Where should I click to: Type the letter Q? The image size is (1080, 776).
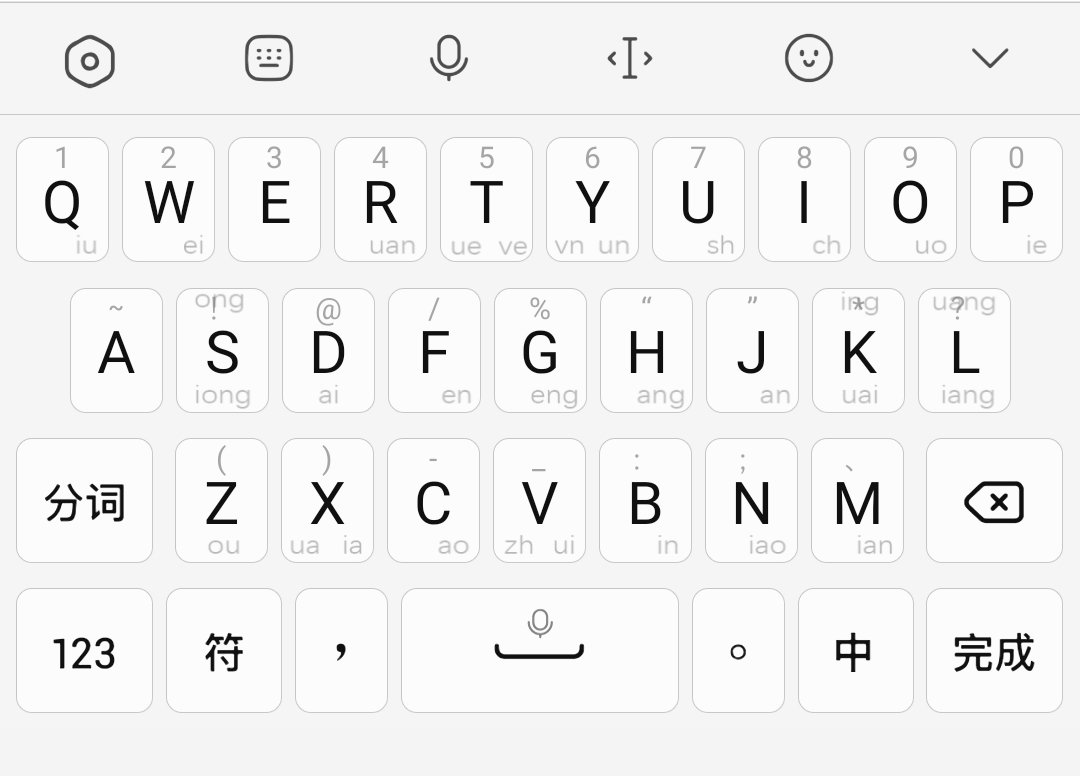coord(63,200)
